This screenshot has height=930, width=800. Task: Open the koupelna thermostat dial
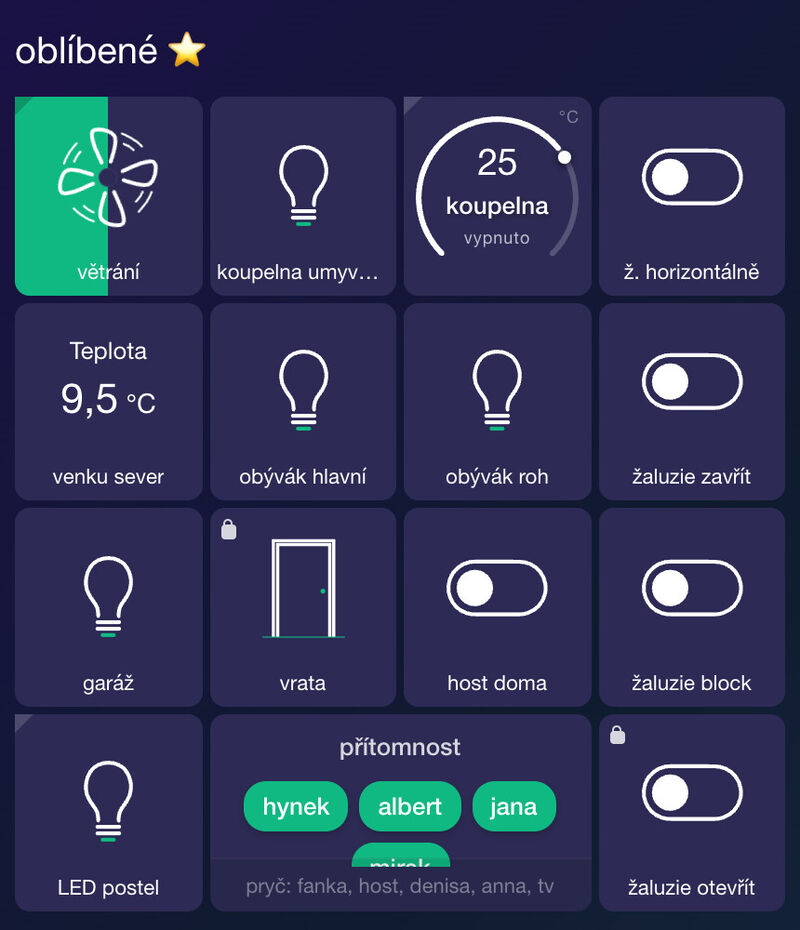497,196
